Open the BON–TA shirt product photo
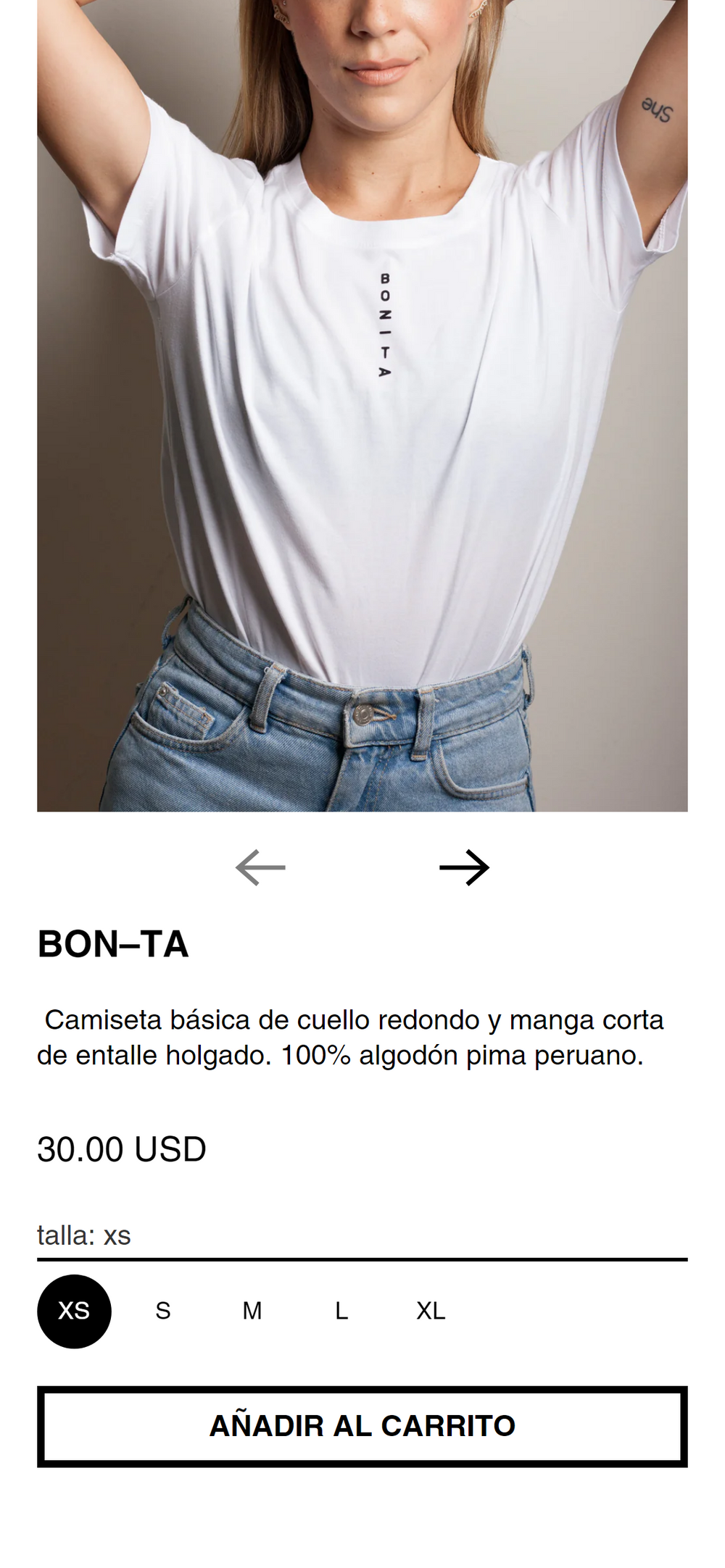This screenshot has width=725, height=1568. pyautogui.click(x=362, y=406)
